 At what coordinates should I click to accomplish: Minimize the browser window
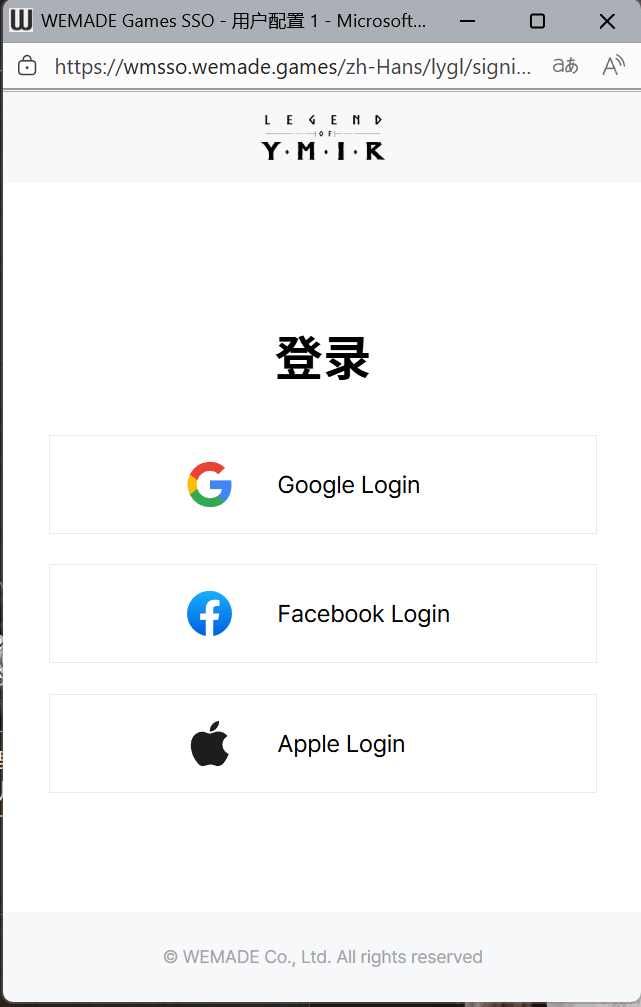click(x=468, y=21)
